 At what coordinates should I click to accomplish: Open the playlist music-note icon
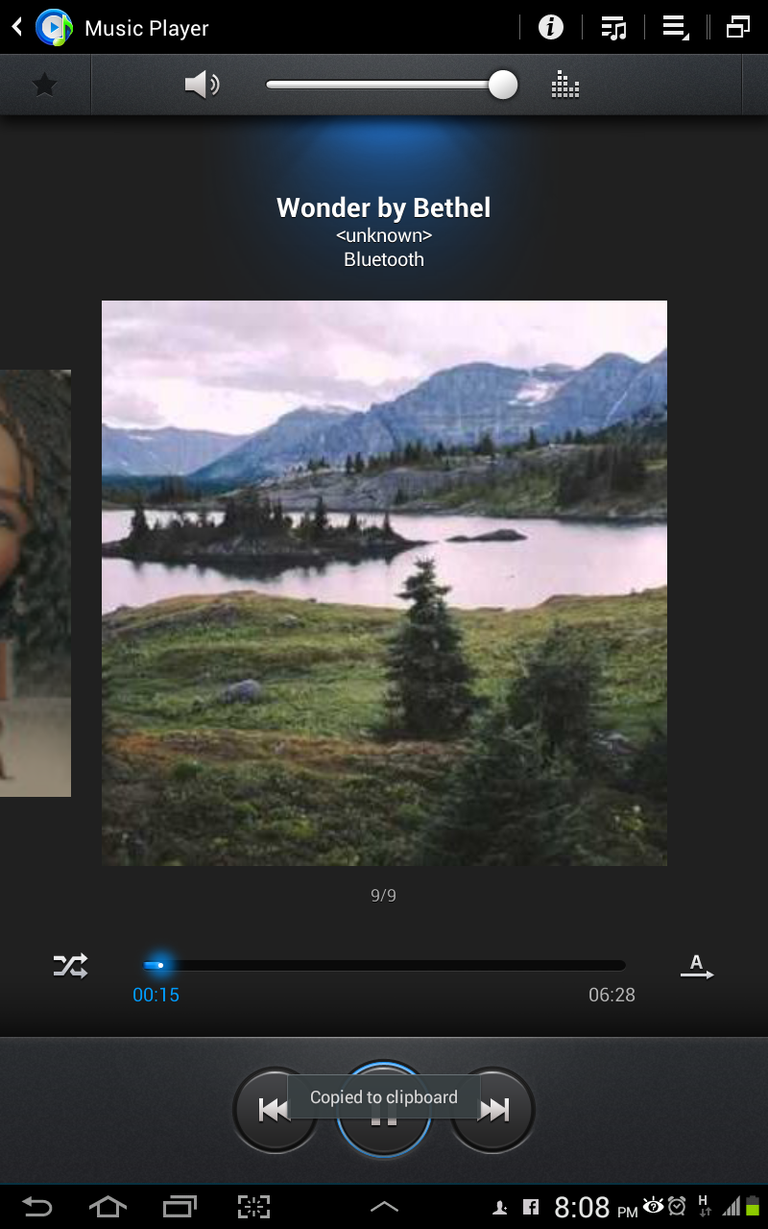tap(614, 28)
